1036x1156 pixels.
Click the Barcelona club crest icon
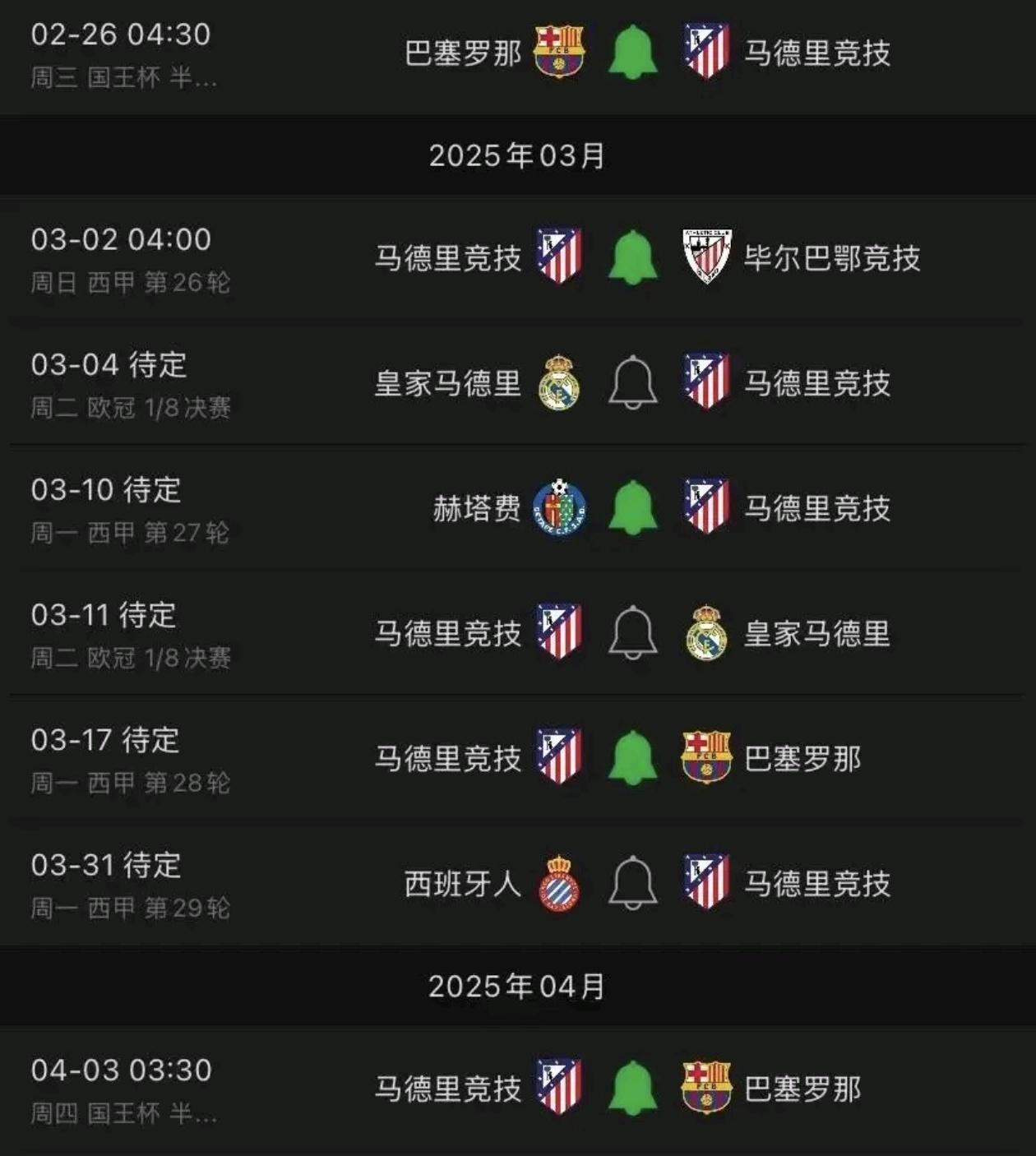click(x=560, y=49)
